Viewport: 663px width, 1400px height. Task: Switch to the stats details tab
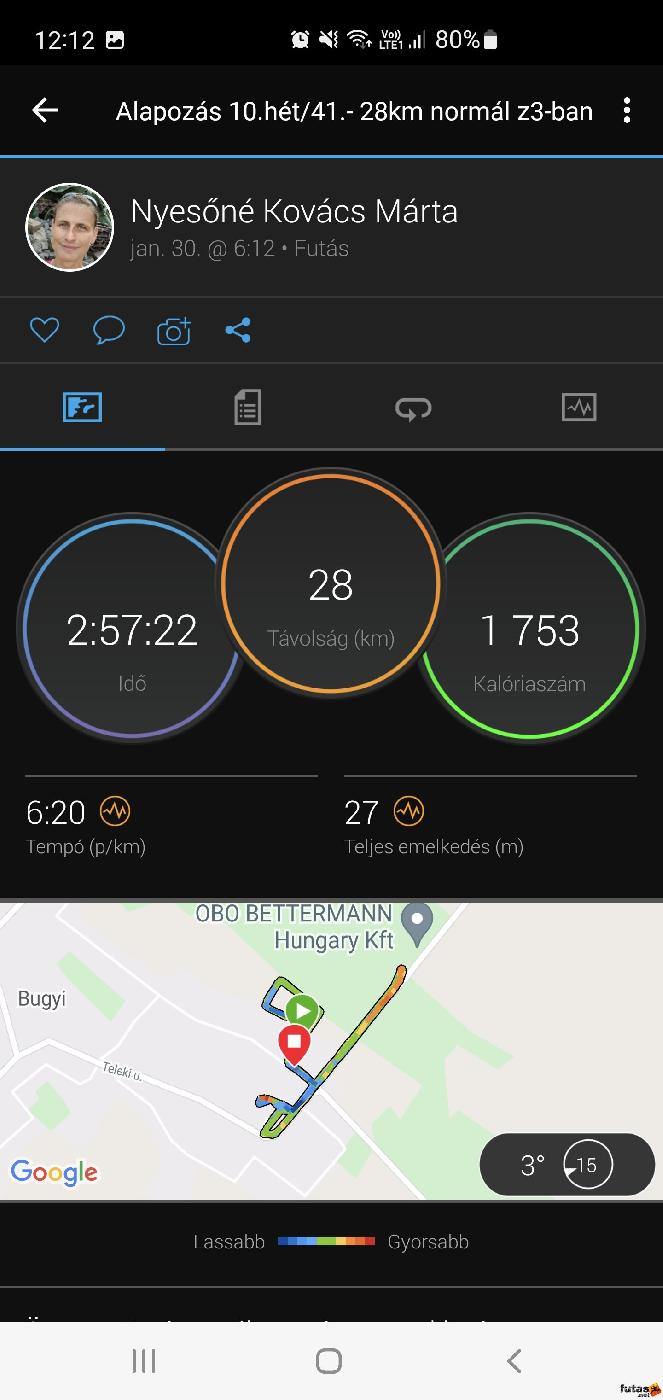[x=247, y=407]
